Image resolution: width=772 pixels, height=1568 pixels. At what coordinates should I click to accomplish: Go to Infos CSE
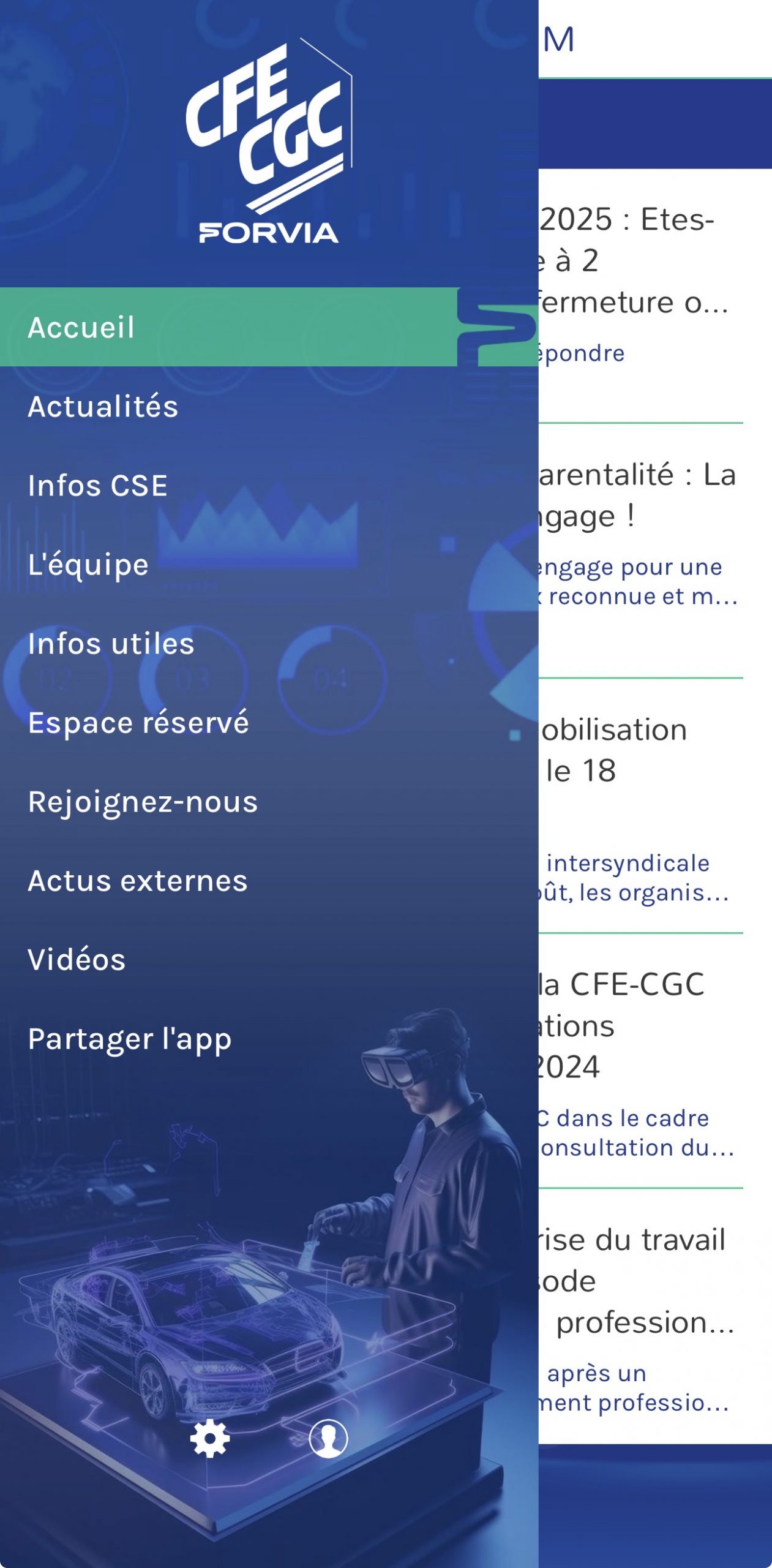point(98,486)
